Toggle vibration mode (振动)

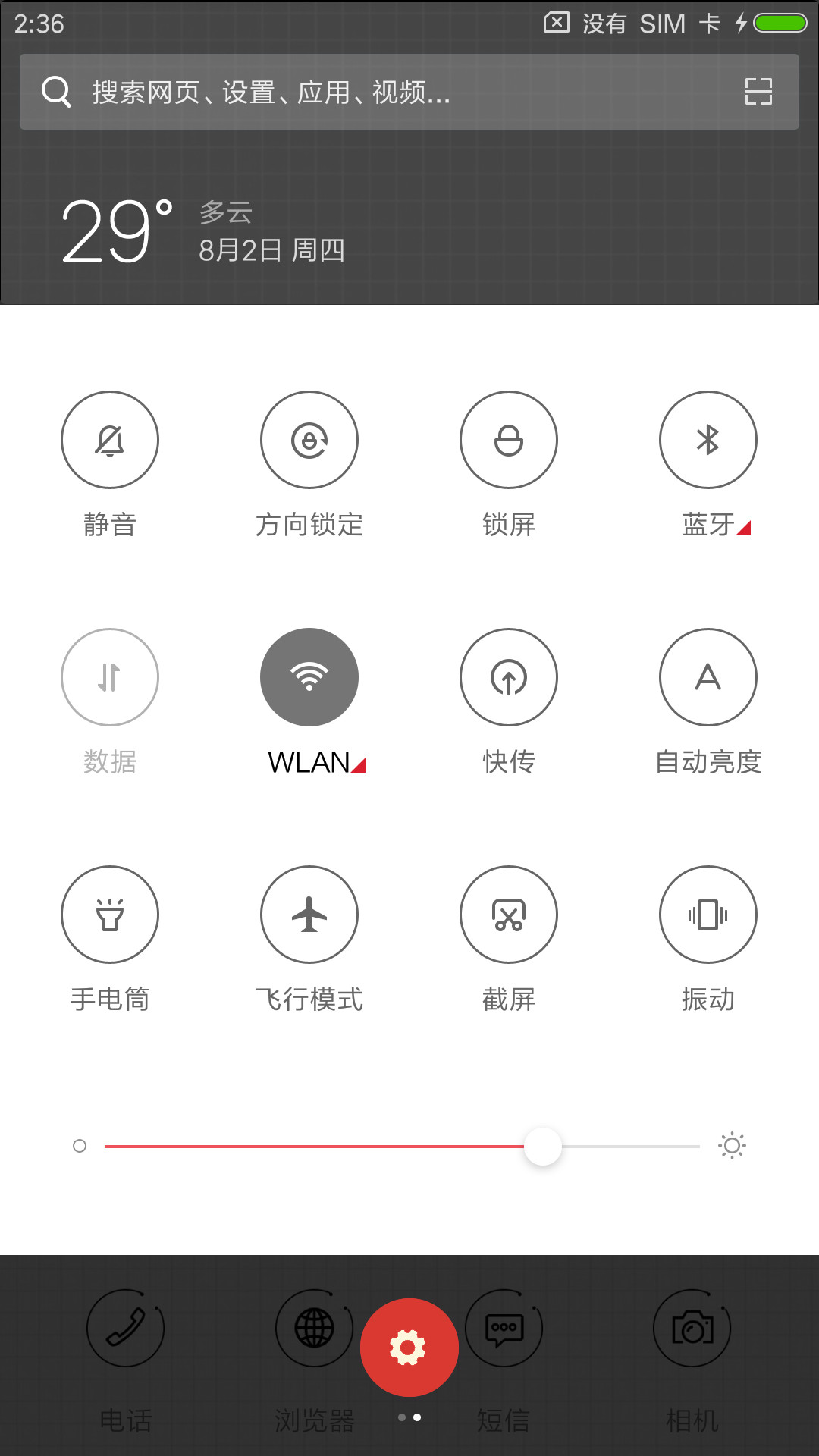coord(708,915)
